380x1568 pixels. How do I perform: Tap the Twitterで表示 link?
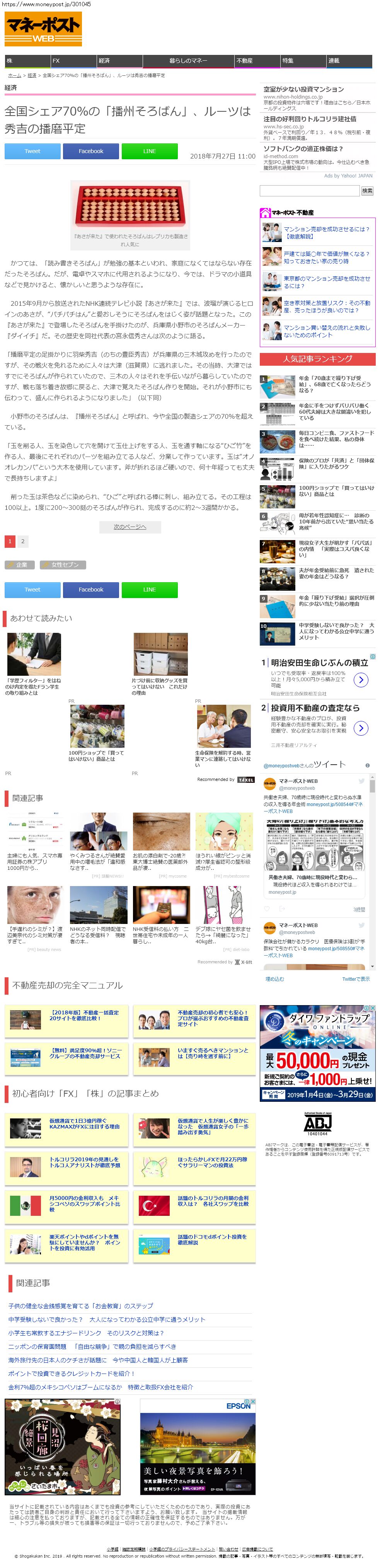(356, 979)
